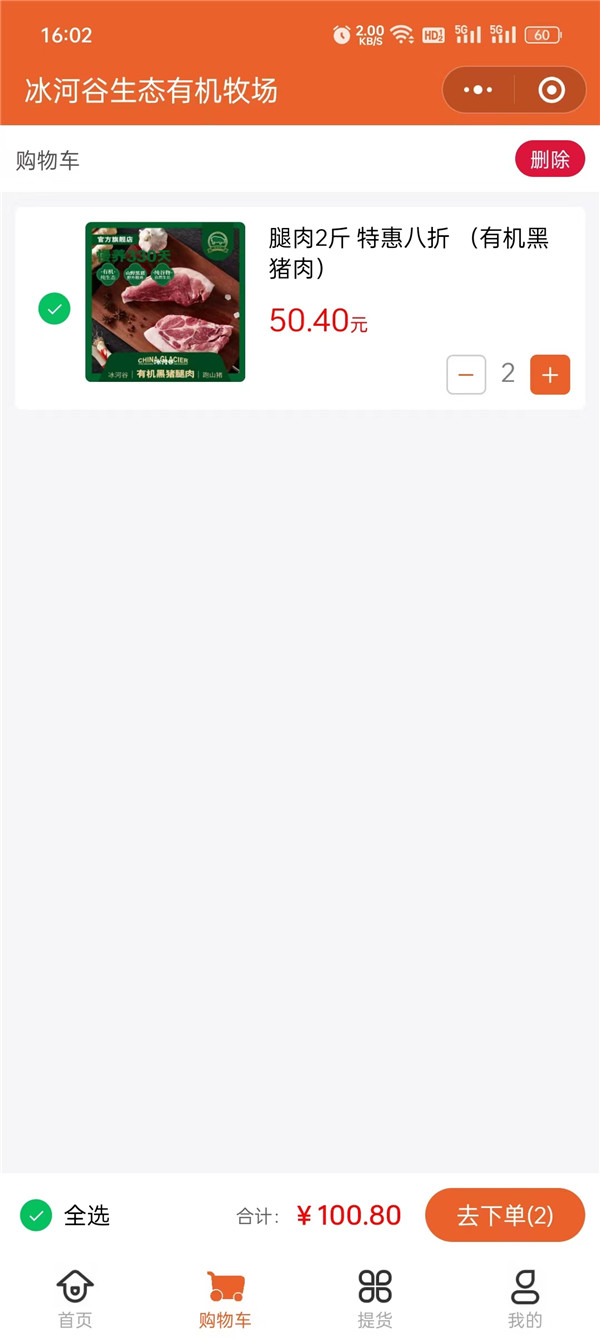Decrease 腿肉2斤 quantity with minus button
This screenshot has width=600, height=1340.
[x=466, y=375]
